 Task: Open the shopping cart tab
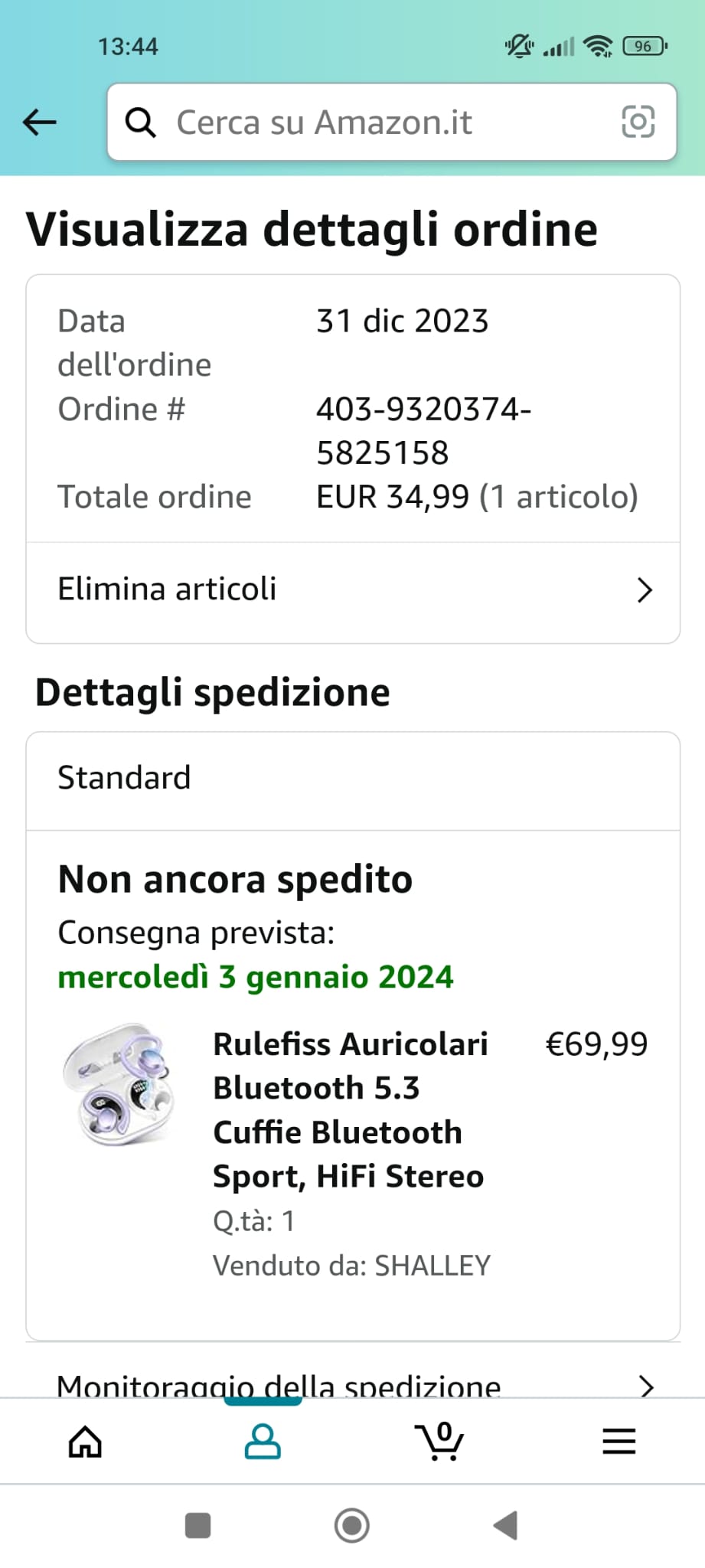439,1441
